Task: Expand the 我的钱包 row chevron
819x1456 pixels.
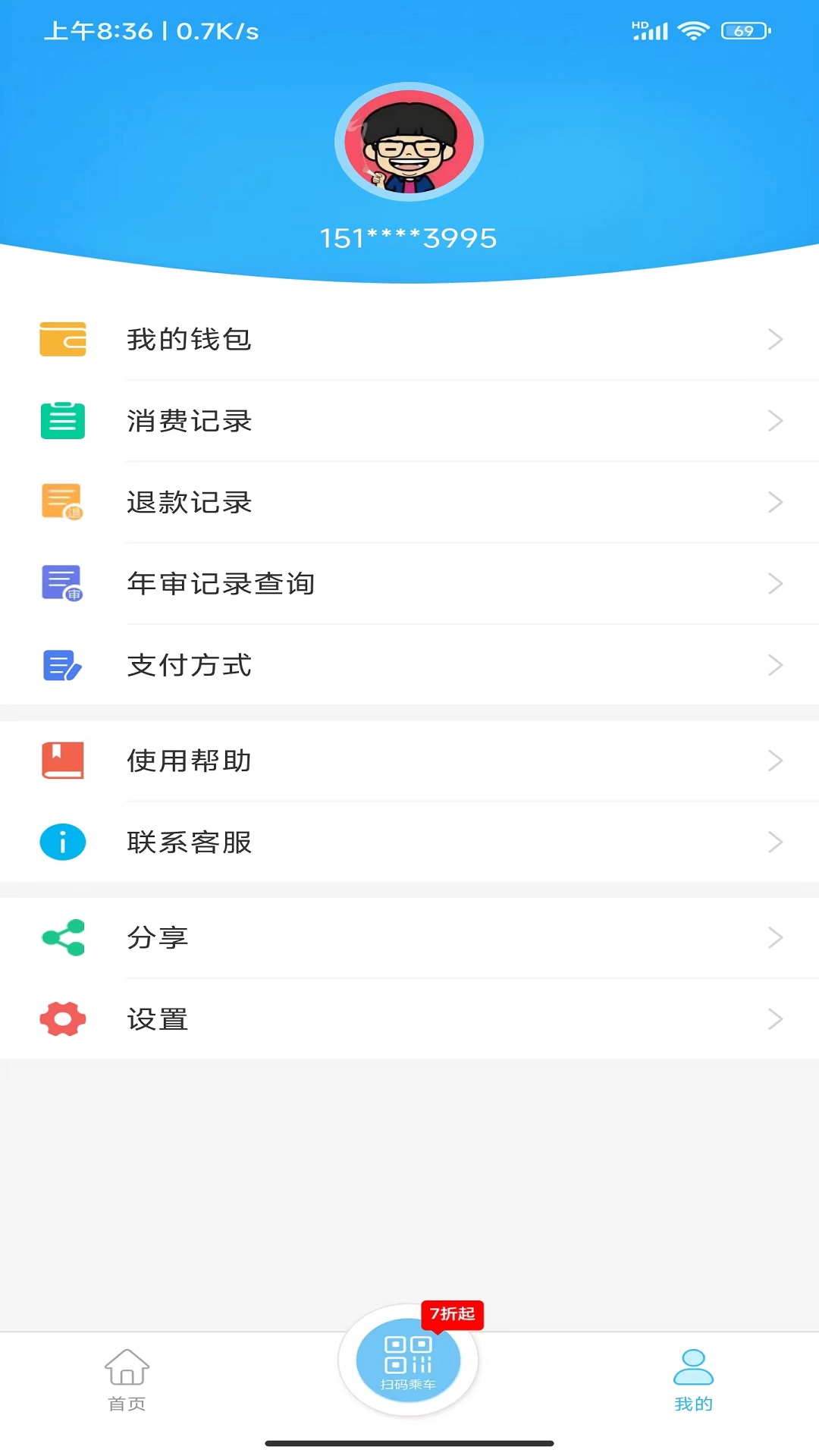Action: coord(775,339)
